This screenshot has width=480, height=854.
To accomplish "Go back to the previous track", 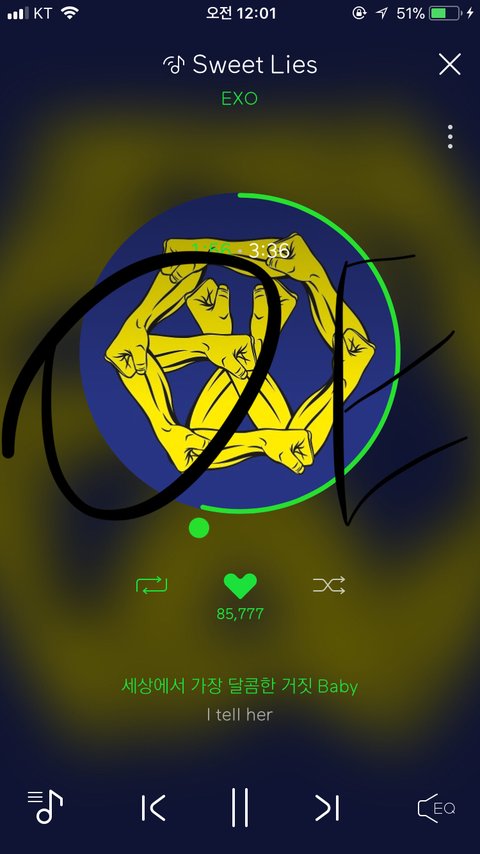I will (153, 807).
